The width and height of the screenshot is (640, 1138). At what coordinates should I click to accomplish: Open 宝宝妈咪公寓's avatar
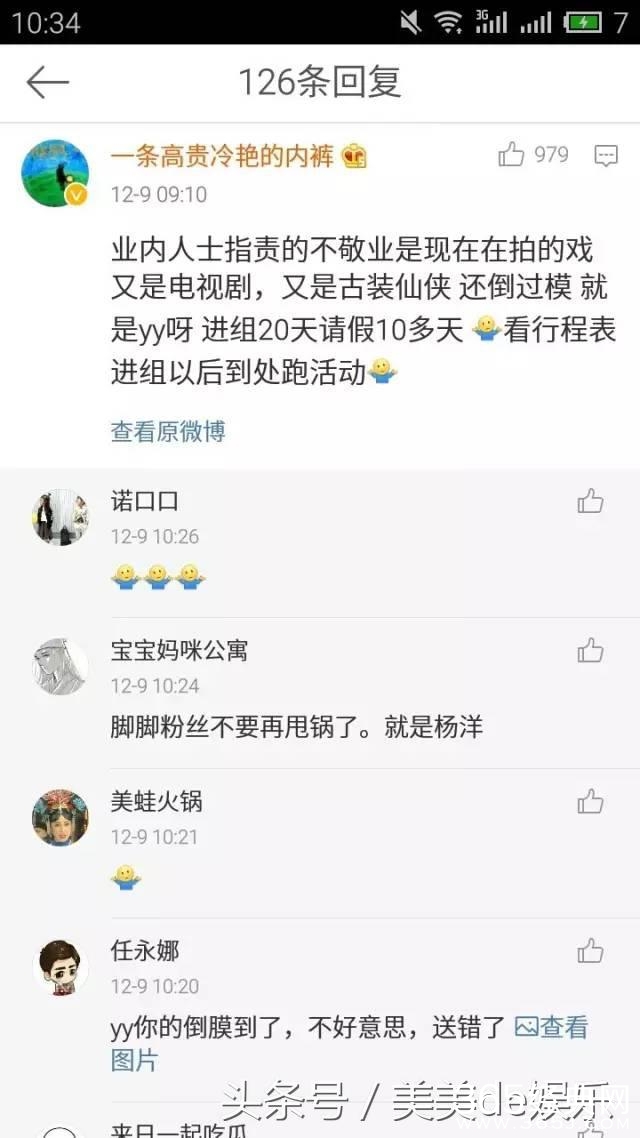[x=60, y=667]
